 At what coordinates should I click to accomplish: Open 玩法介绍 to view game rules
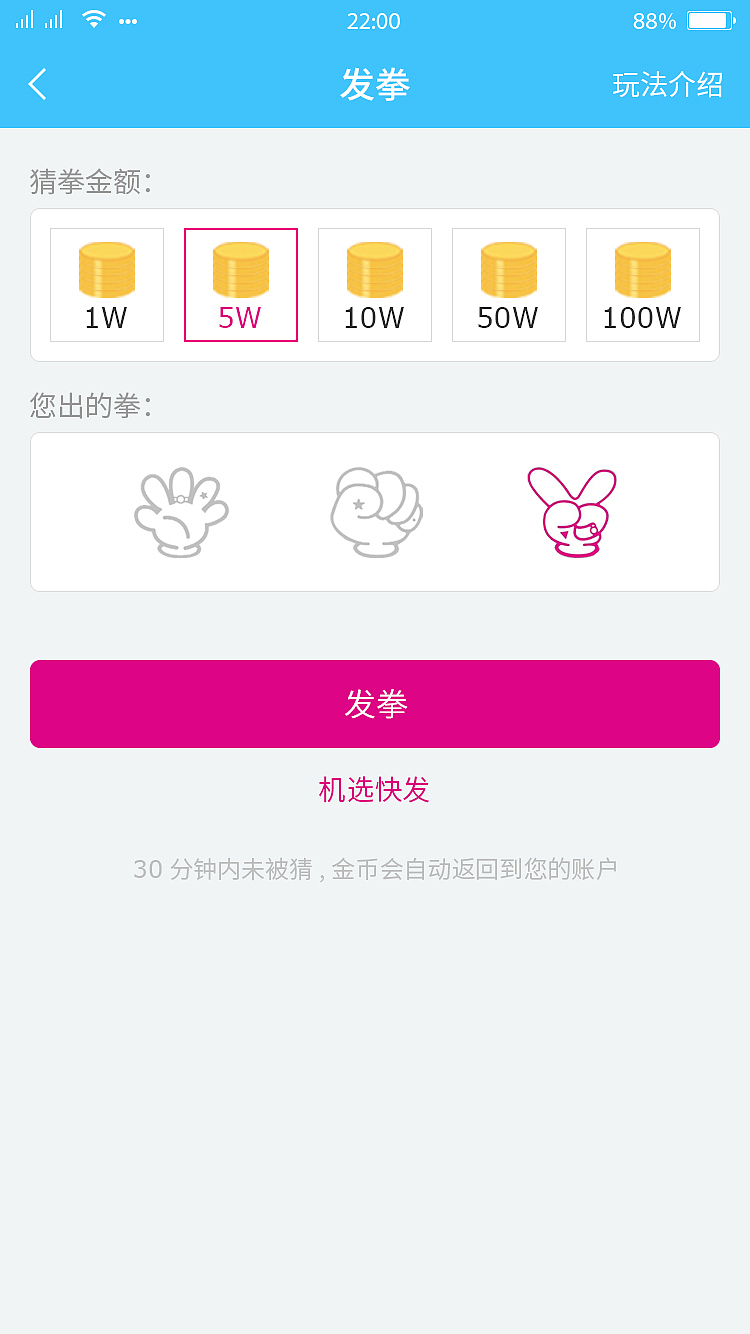click(x=668, y=85)
